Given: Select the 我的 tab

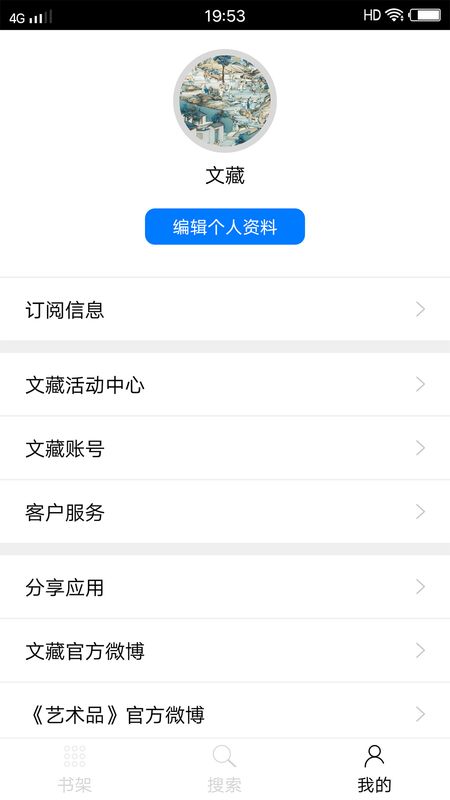Looking at the screenshot, I should pos(374,769).
